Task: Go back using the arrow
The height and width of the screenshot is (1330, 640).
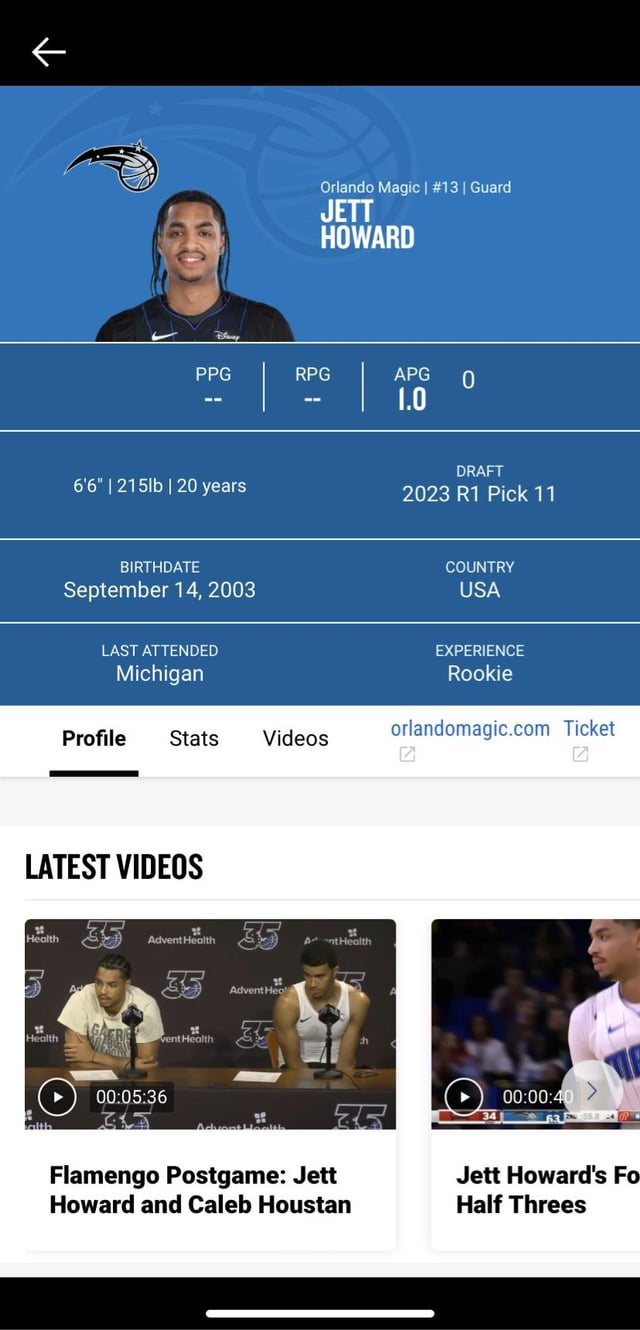Action: click(x=48, y=52)
